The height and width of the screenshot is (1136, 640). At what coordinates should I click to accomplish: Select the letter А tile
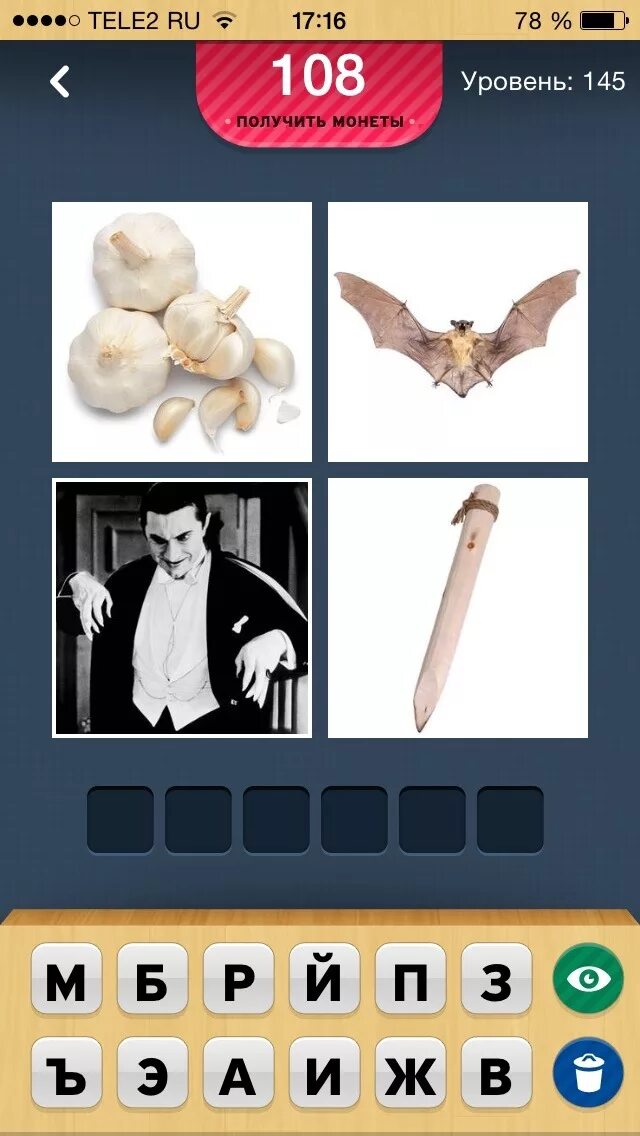pos(238,1073)
